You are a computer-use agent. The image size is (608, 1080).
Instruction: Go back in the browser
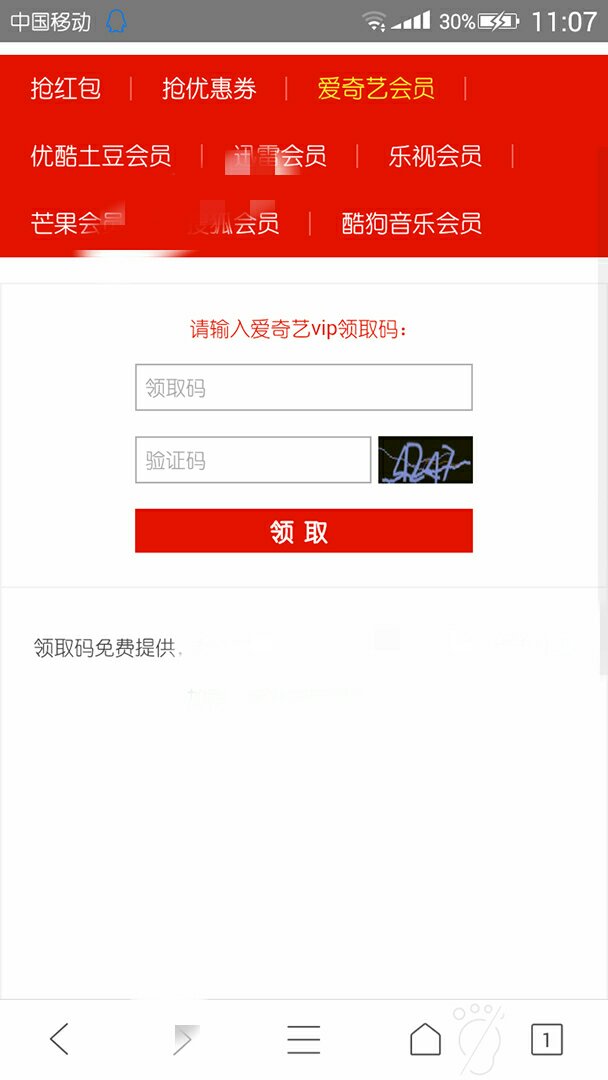pos(60,1040)
